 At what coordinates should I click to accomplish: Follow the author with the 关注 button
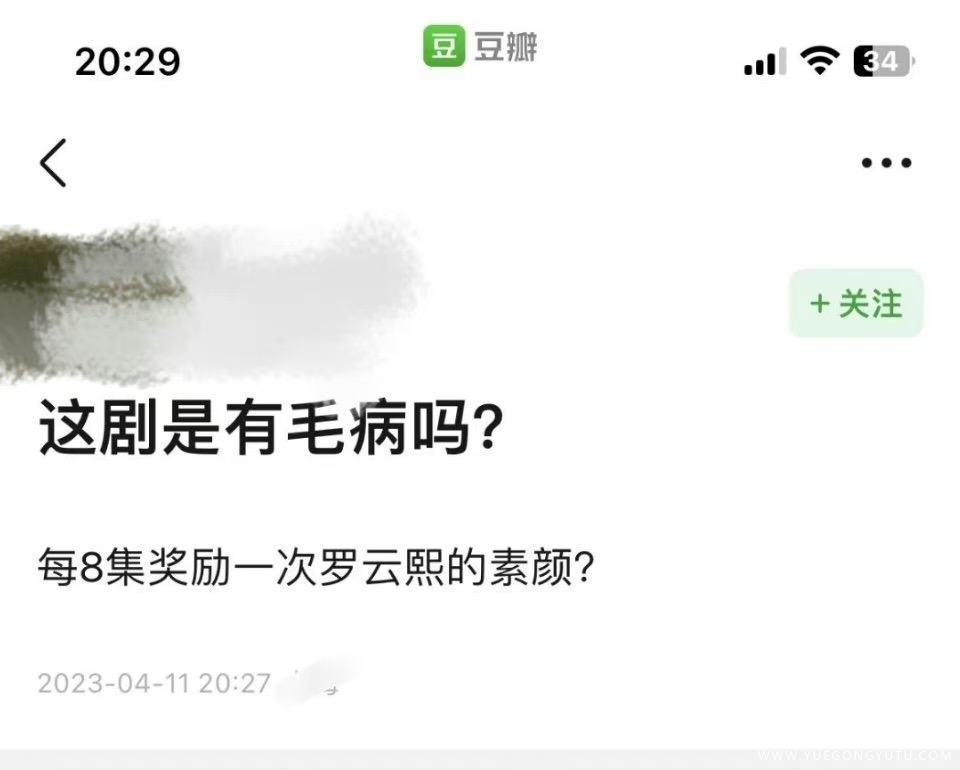point(856,304)
